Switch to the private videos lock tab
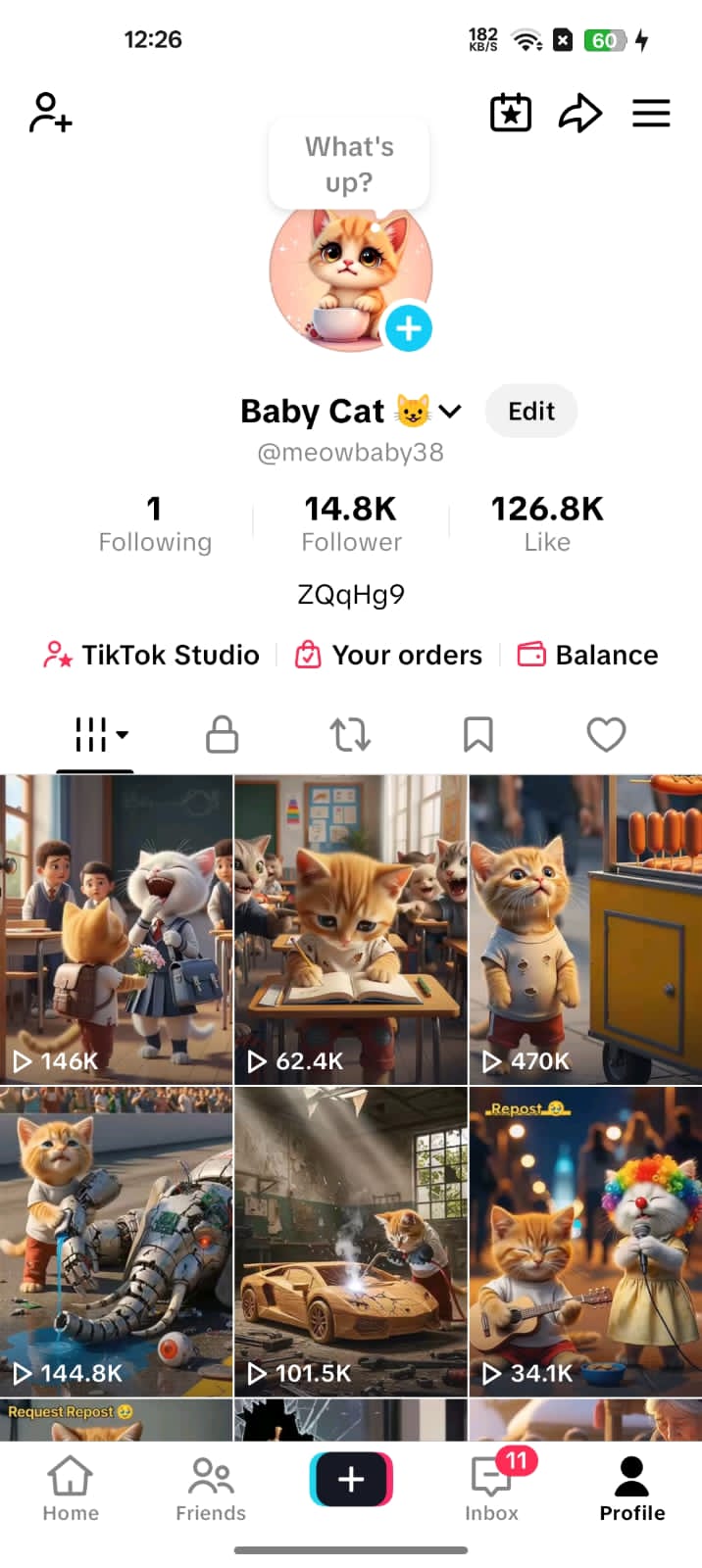This screenshot has height=1568, width=702. (x=222, y=734)
